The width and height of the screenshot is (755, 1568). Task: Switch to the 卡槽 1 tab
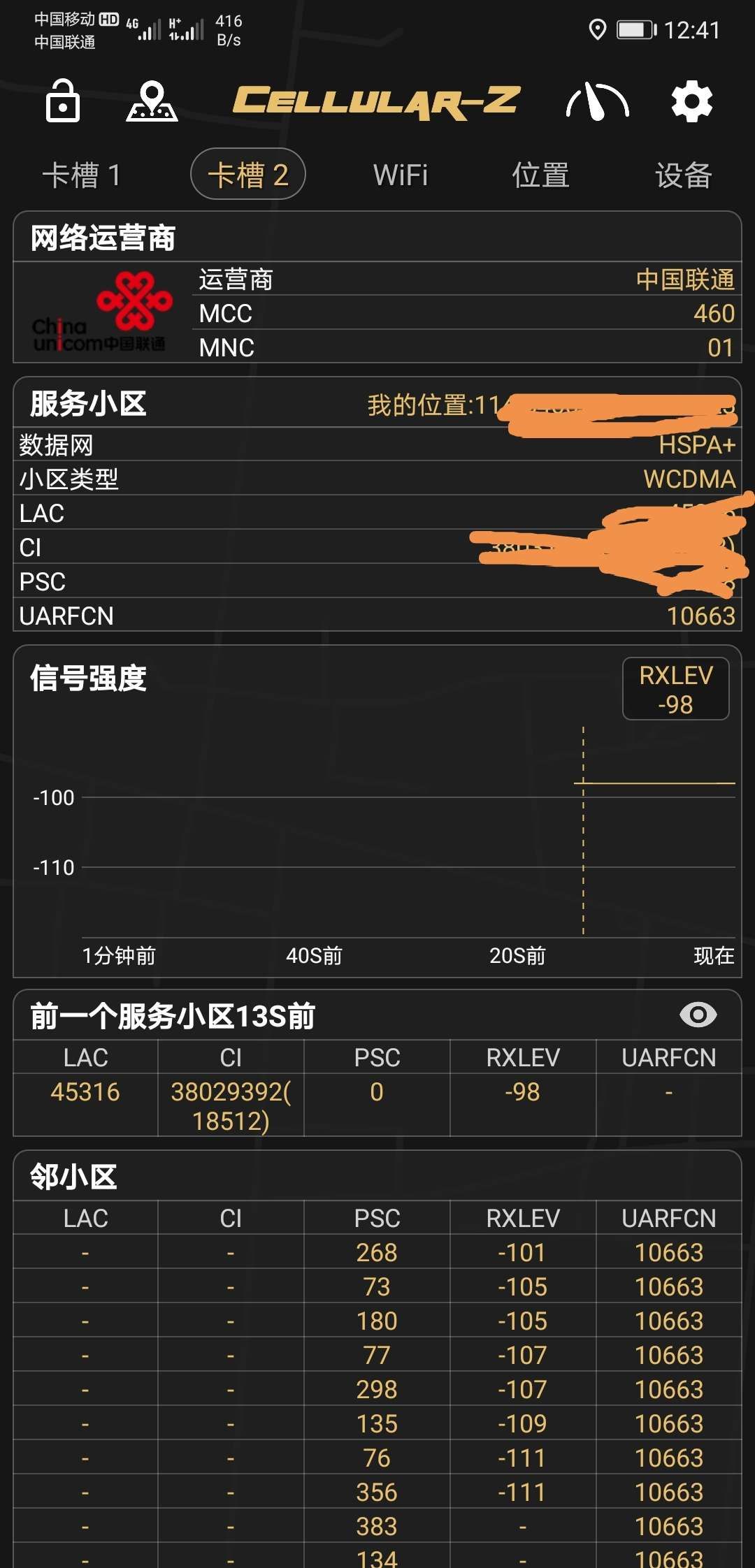coord(82,175)
